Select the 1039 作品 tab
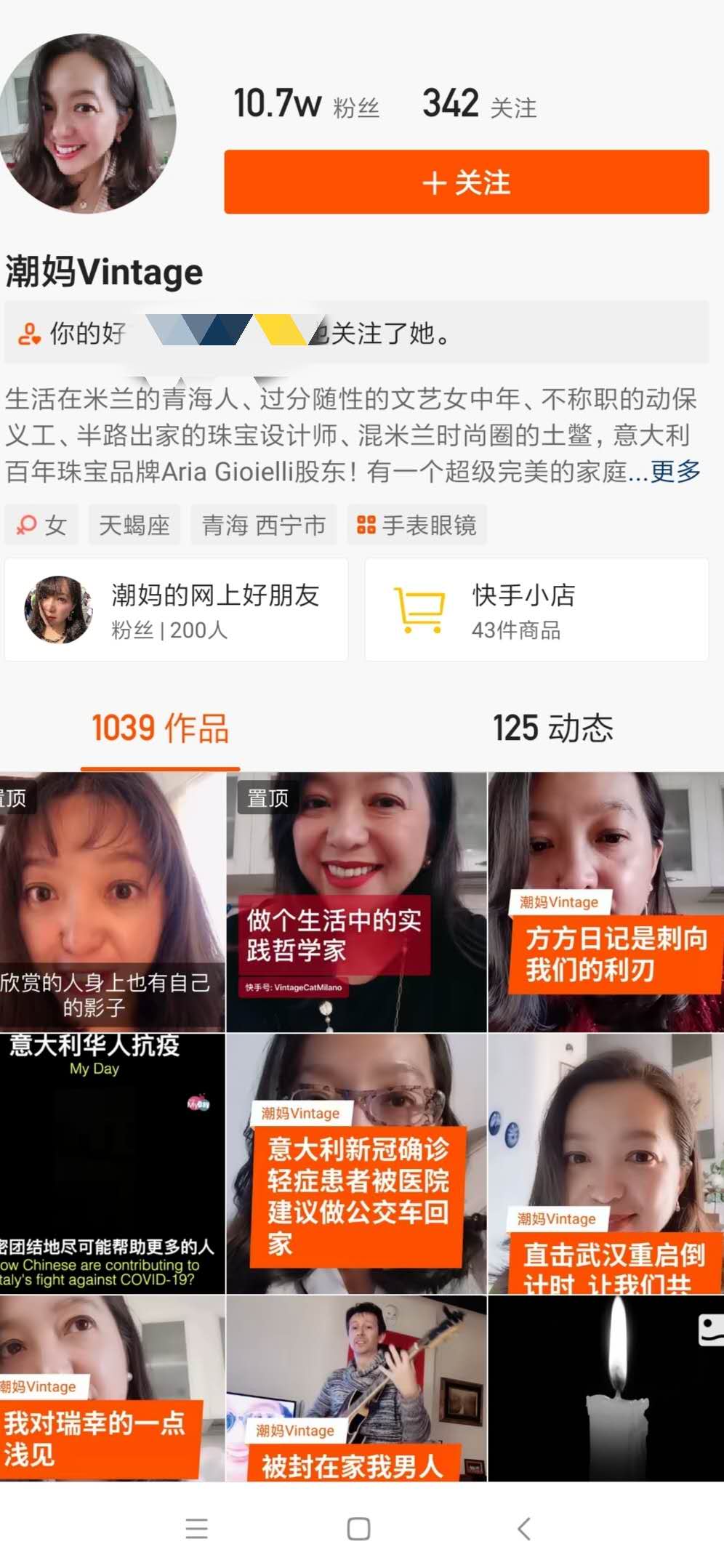724x1568 pixels. point(160,729)
